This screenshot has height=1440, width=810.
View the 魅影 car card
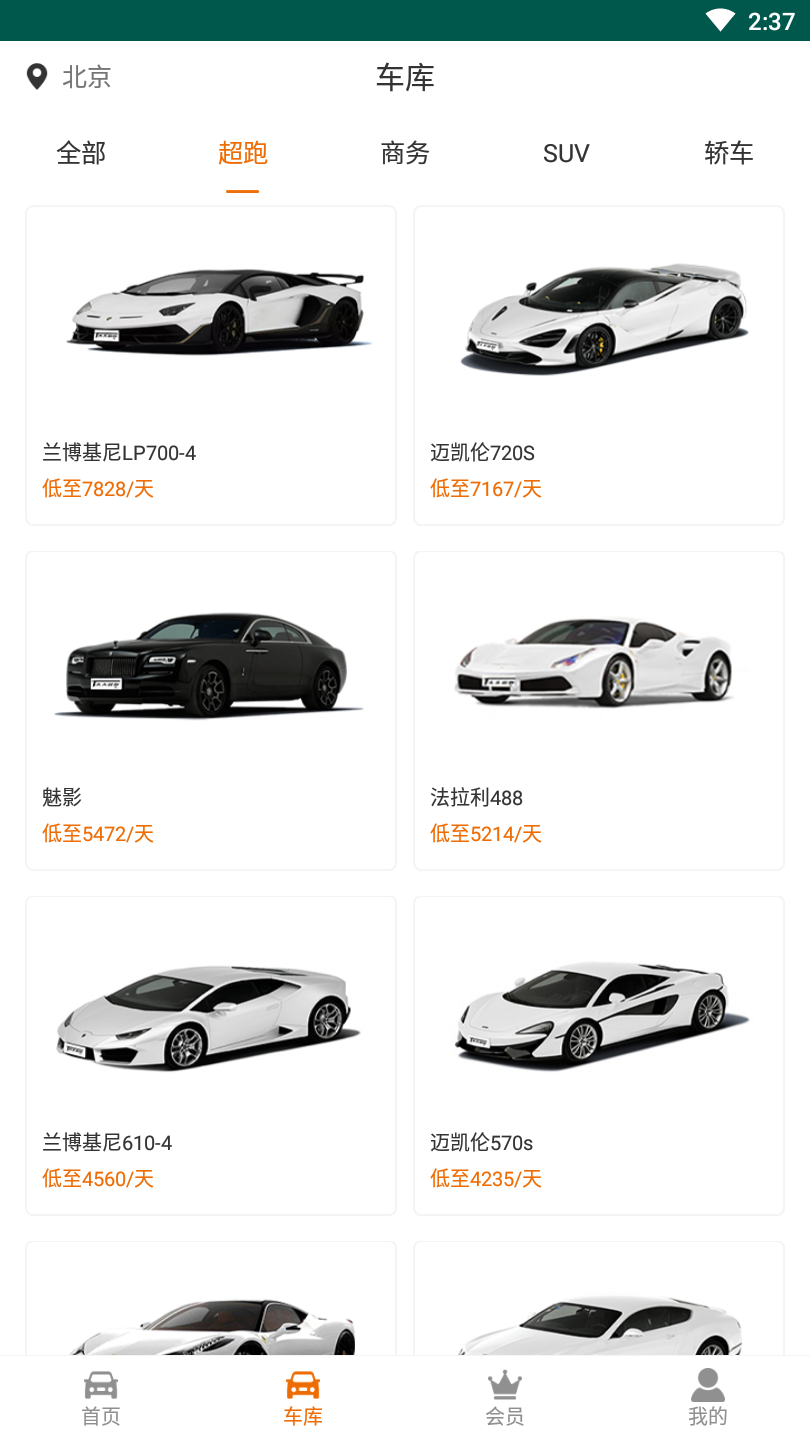(211, 710)
